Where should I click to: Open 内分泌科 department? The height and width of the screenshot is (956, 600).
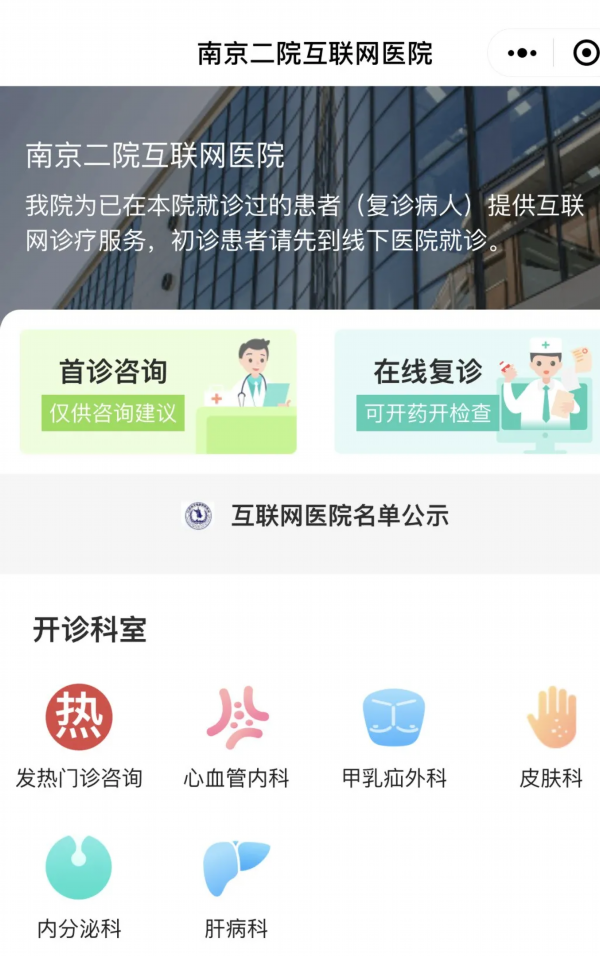(x=79, y=886)
